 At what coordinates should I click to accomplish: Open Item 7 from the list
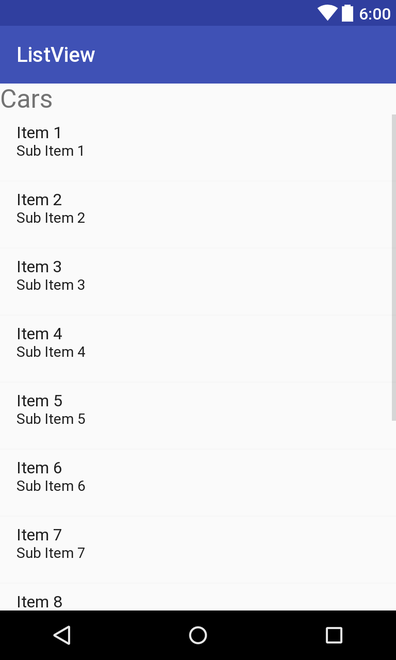point(198,549)
